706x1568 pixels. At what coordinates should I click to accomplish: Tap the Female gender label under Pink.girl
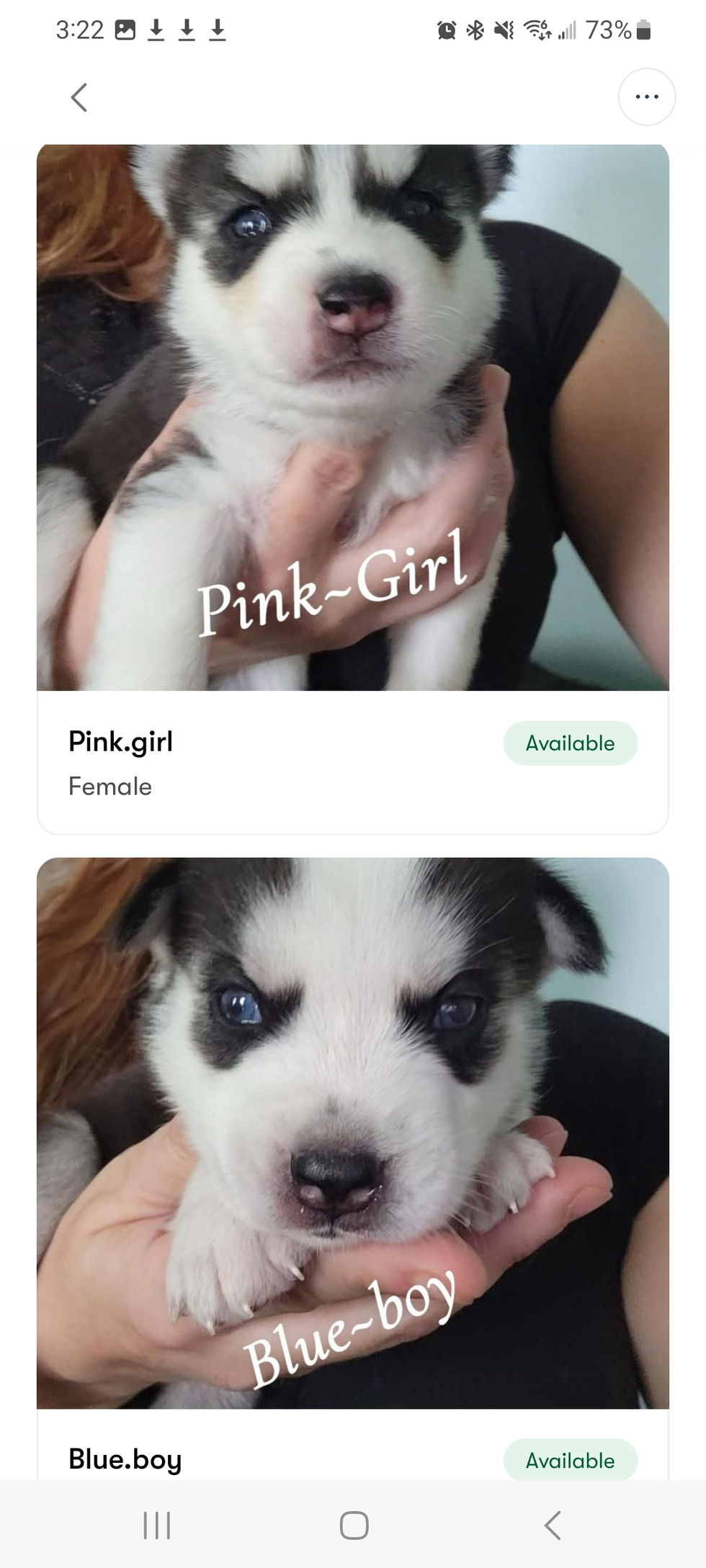[110, 787]
